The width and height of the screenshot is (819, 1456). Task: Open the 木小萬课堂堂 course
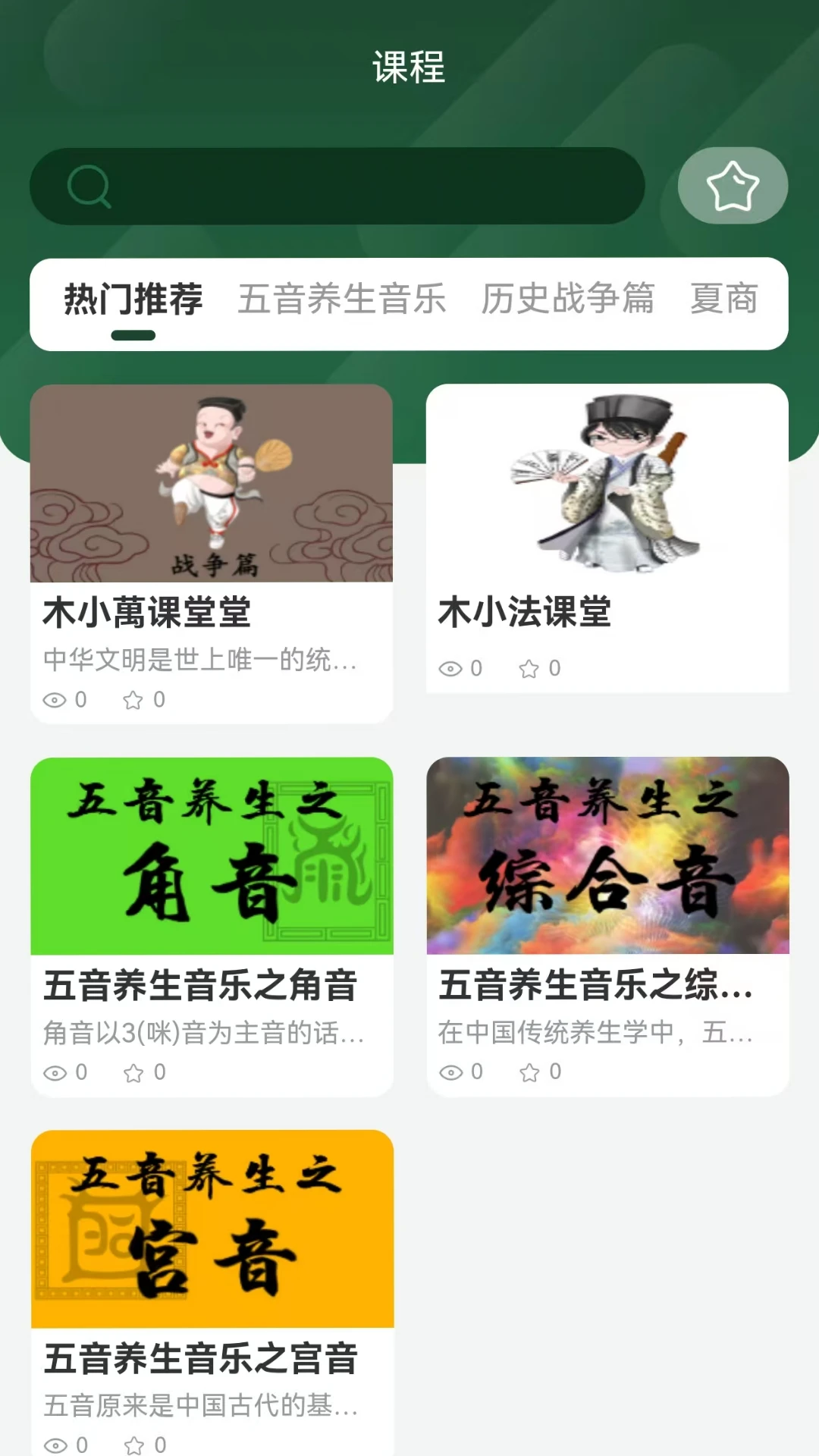[212, 485]
